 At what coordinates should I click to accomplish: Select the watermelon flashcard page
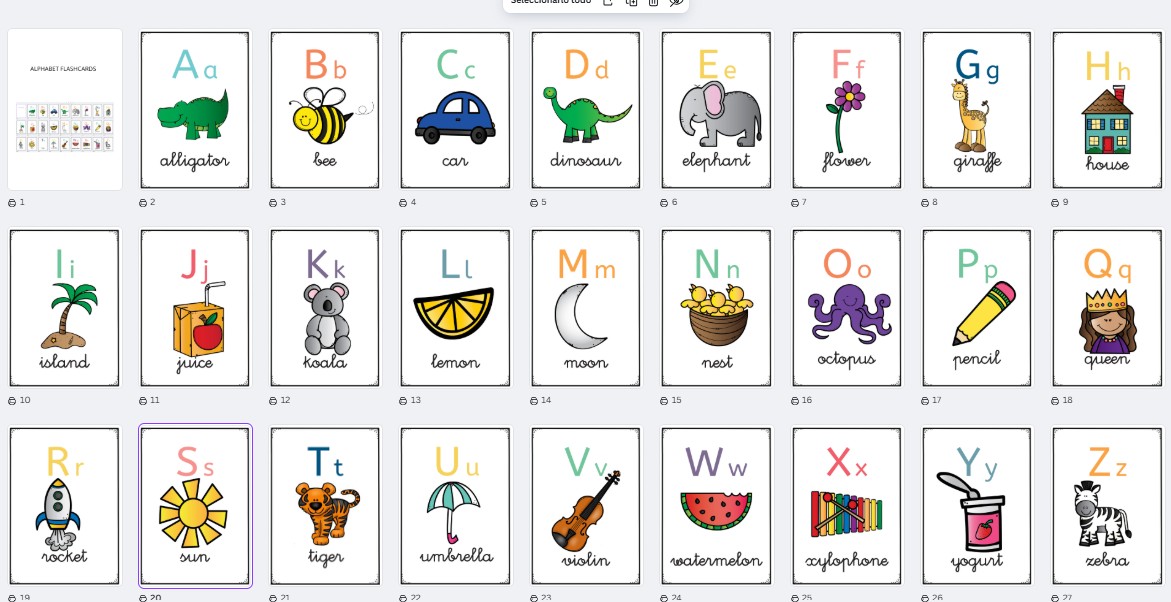716,506
